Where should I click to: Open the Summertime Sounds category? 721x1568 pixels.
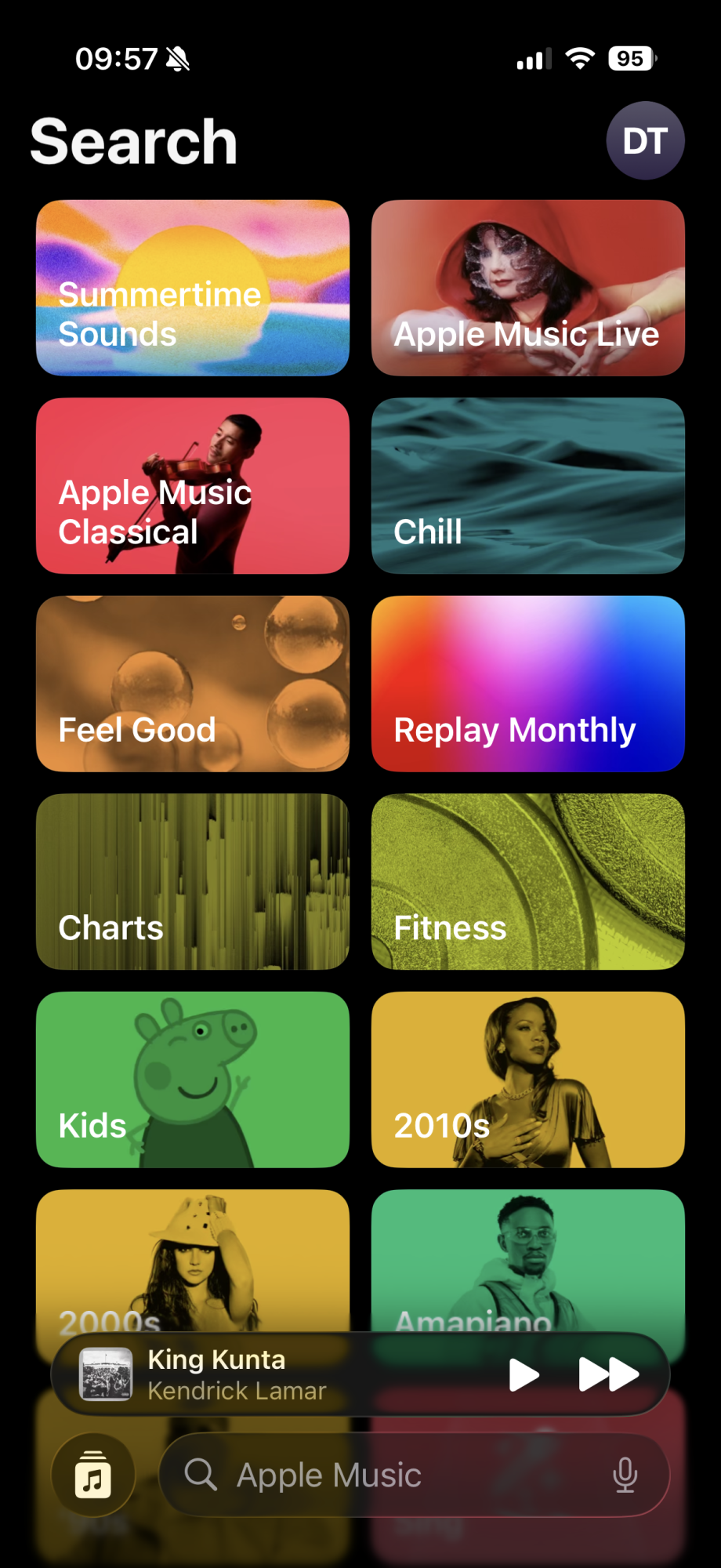pyautogui.click(x=193, y=288)
